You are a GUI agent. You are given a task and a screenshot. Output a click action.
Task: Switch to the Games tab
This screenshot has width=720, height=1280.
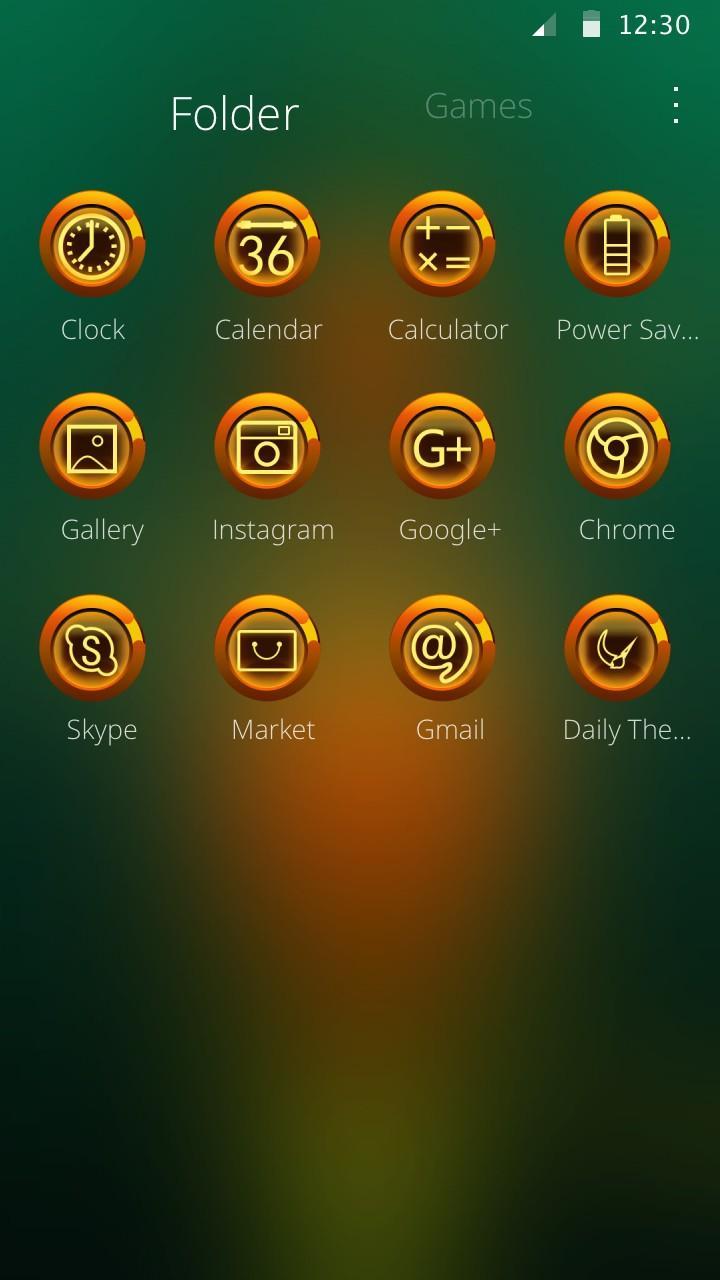coord(478,106)
